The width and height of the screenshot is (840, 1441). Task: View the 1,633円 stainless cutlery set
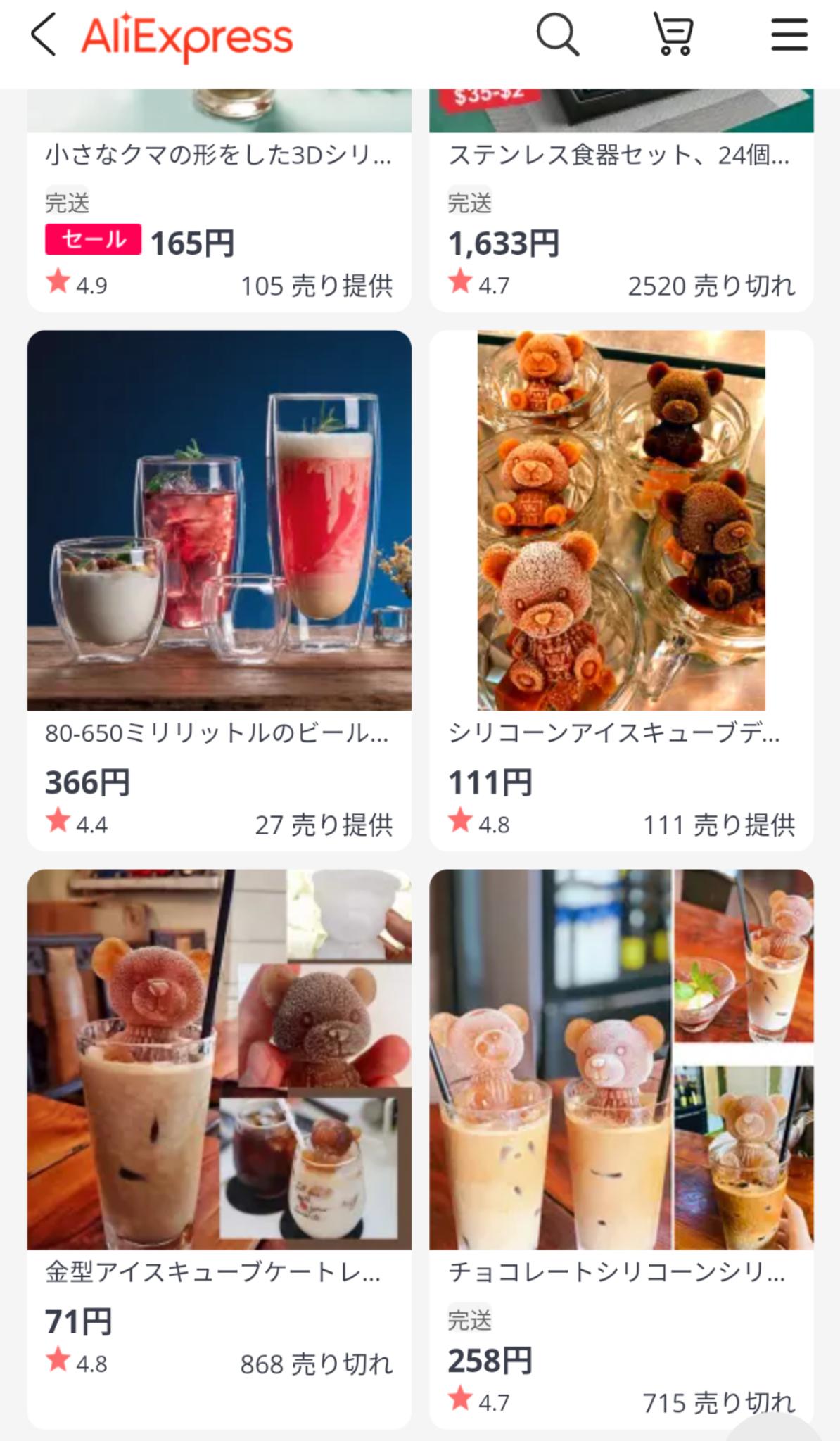click(x=621, y=155)
